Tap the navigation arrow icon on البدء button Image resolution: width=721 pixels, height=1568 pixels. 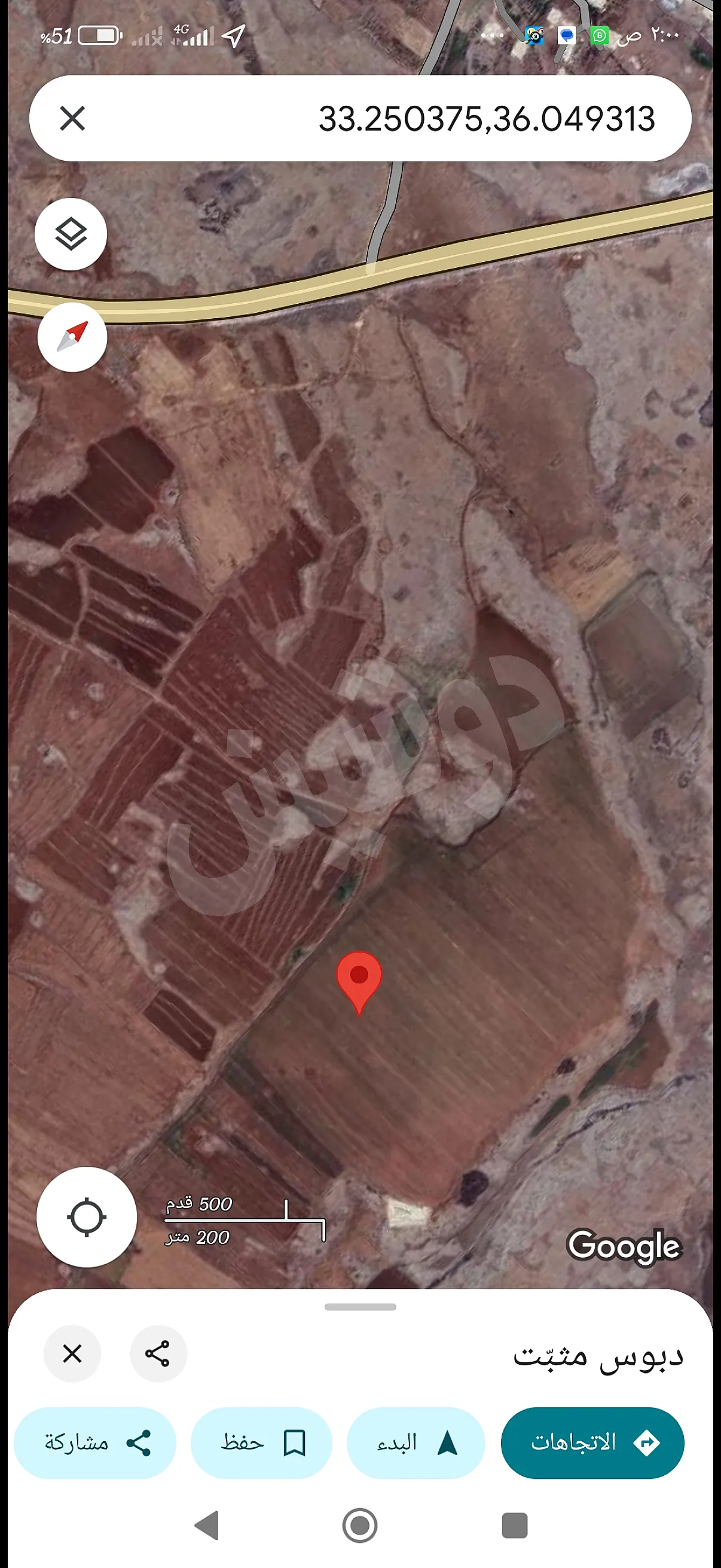448,1442
